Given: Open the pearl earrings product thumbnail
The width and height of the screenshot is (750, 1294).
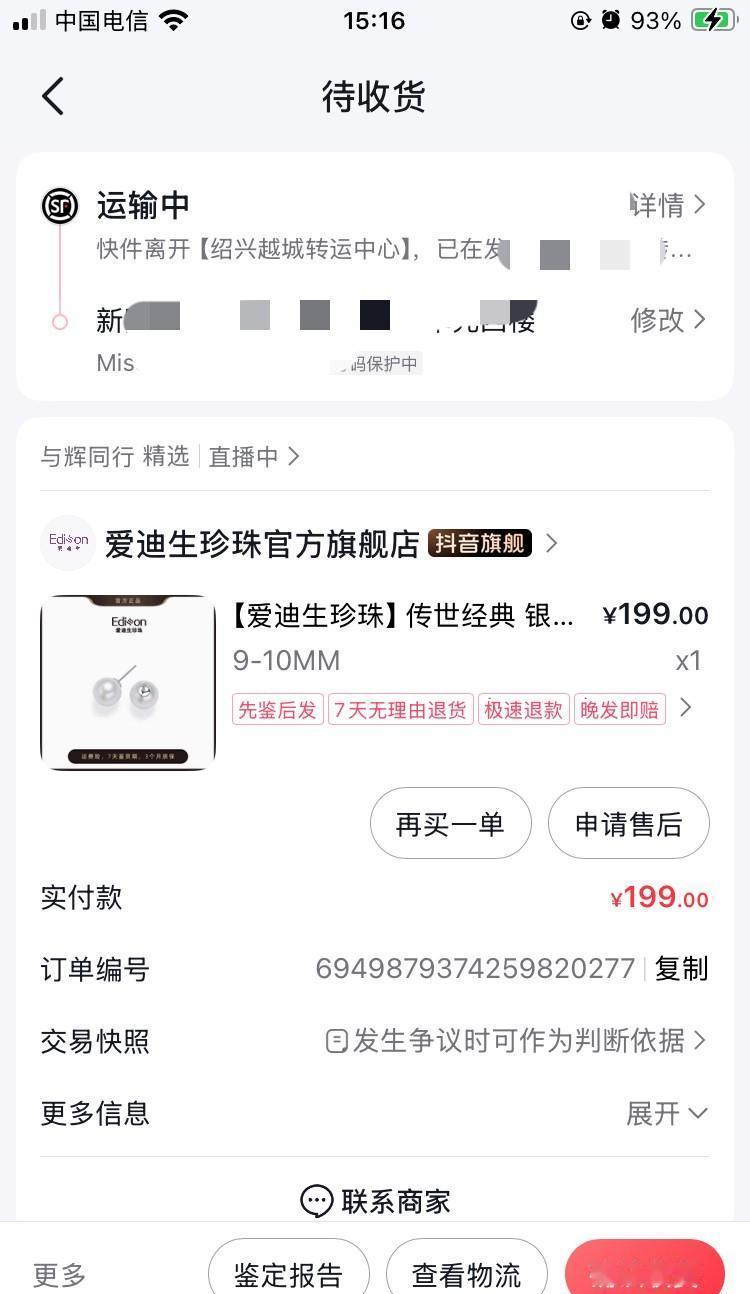Looking at the screenshot, I should pyautogui.click(x=127, y=683).
